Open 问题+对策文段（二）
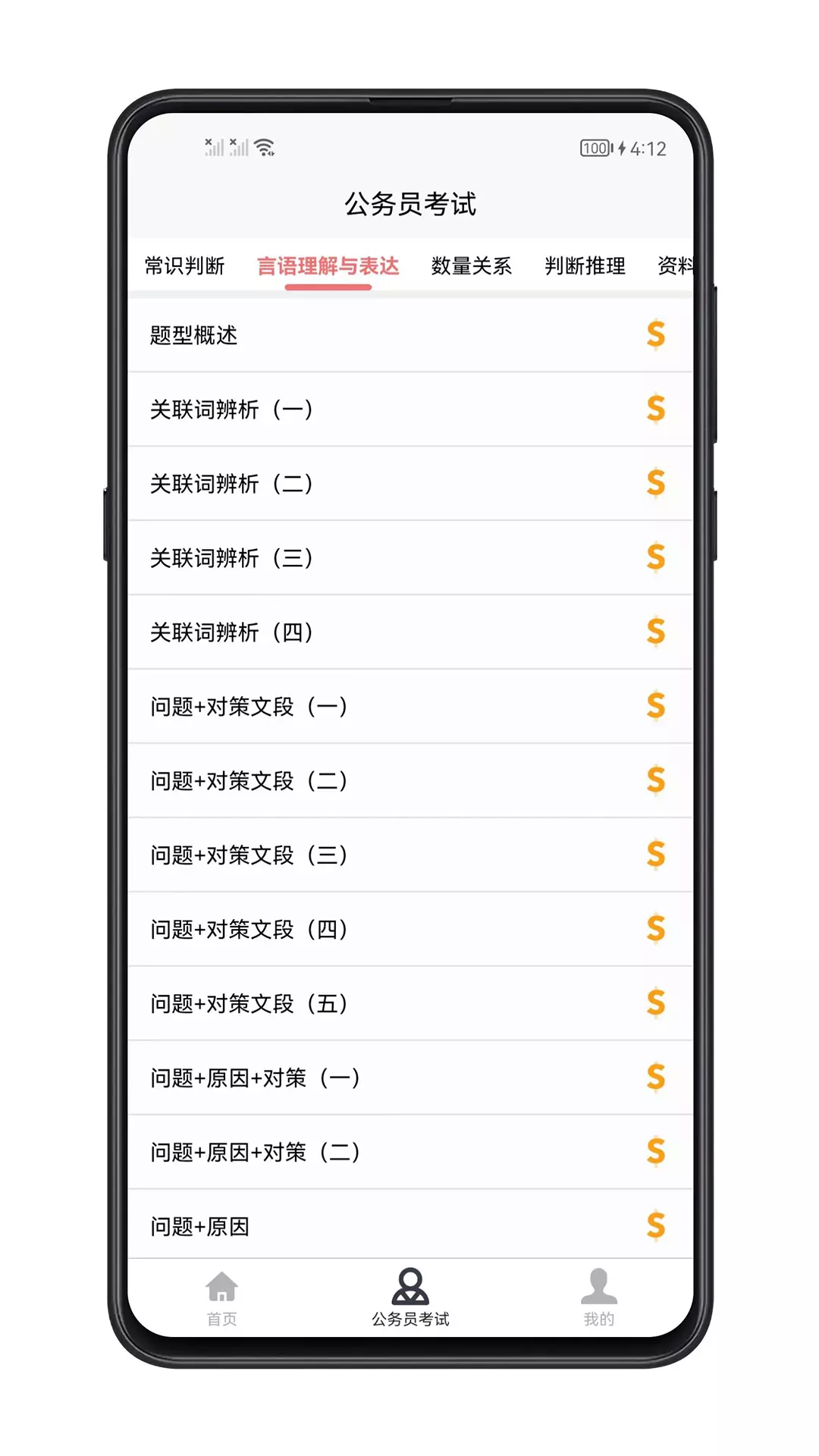This screenshot has width=819, height=1456. point(410,781)
